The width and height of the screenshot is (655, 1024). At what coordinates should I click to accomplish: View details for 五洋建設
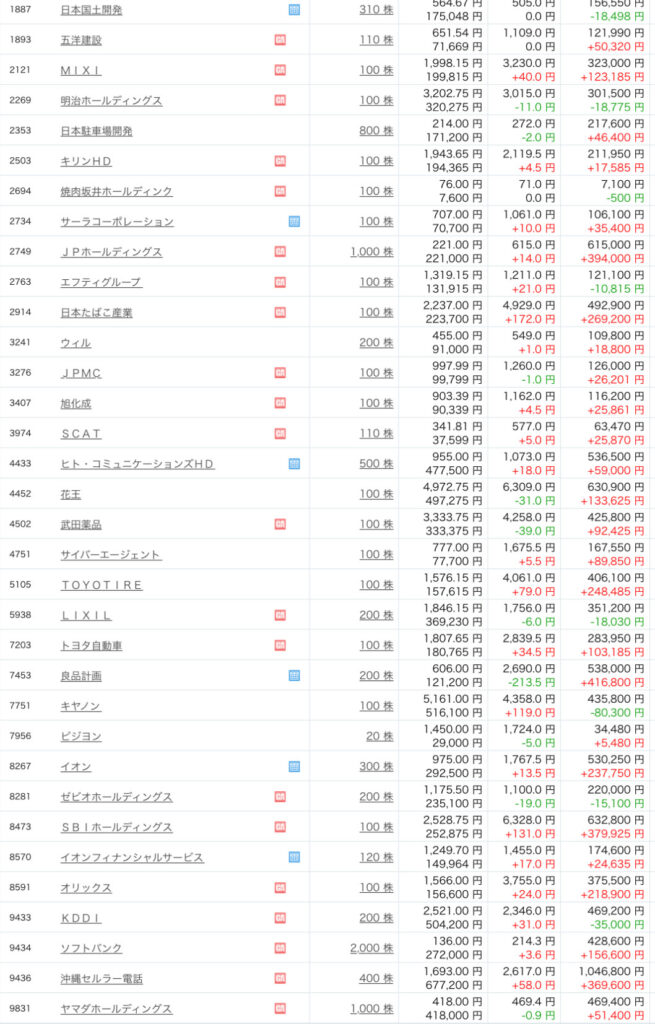coord(81,40)
